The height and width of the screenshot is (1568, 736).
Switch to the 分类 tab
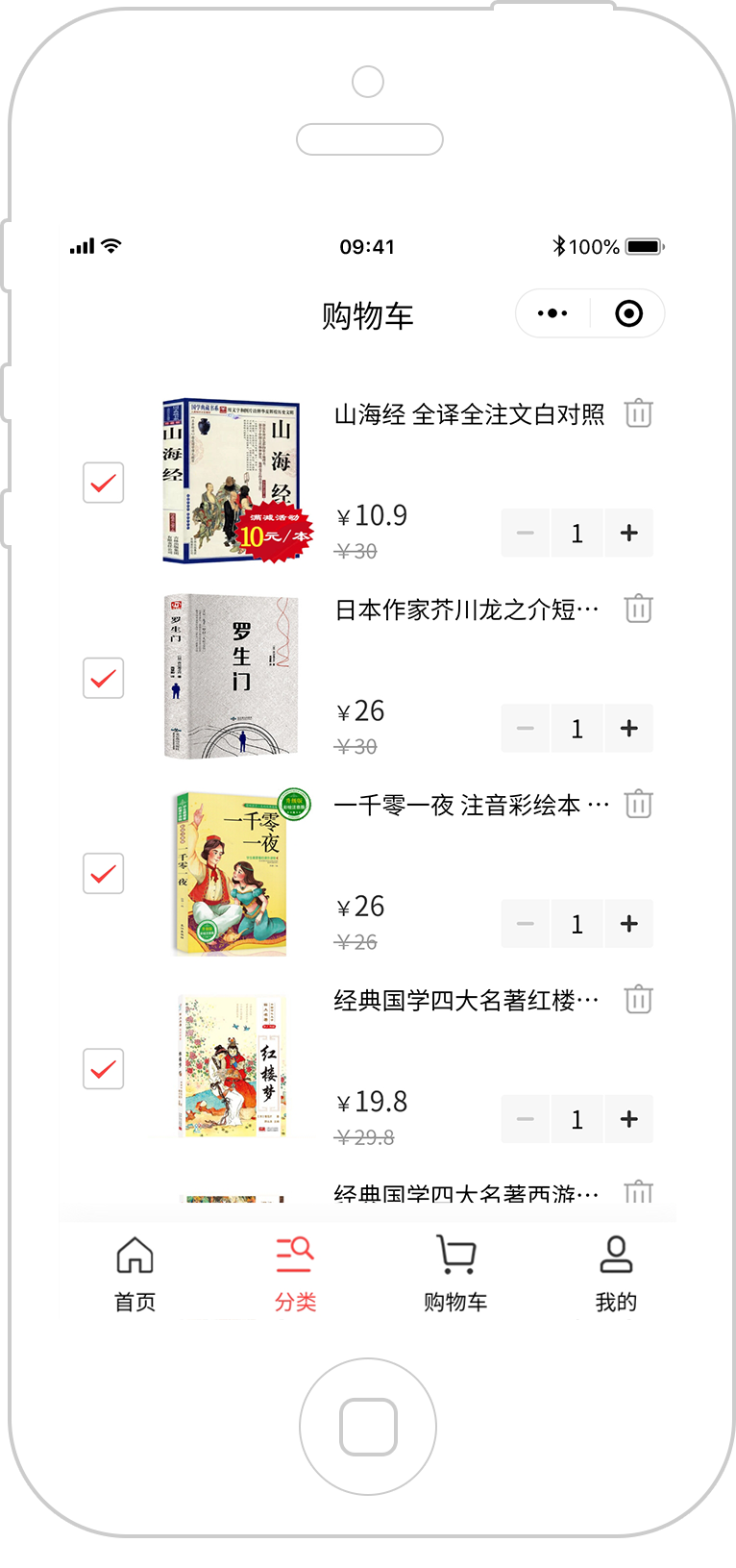295,1275
